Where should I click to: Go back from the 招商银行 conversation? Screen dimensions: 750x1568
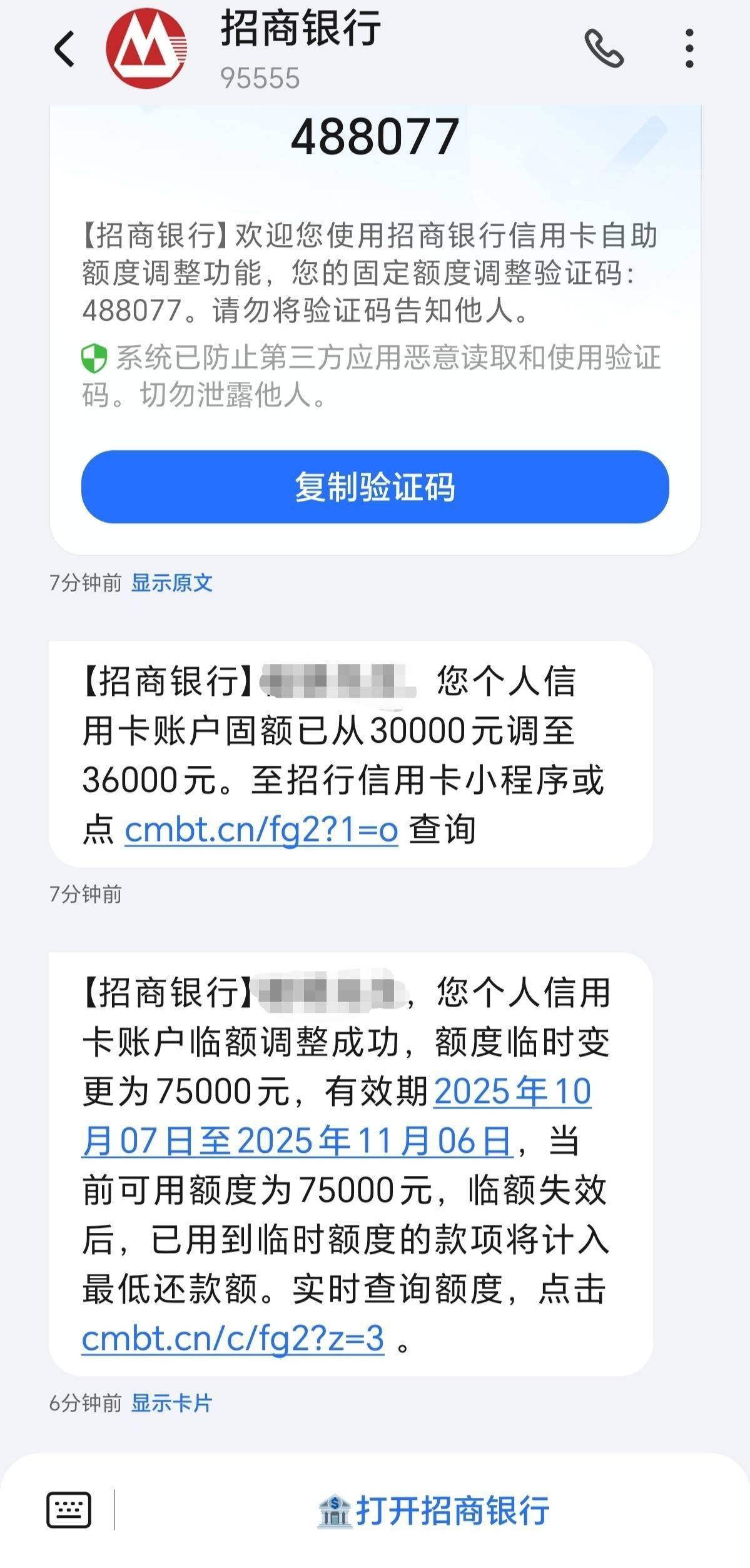click(x=64, y=49)
